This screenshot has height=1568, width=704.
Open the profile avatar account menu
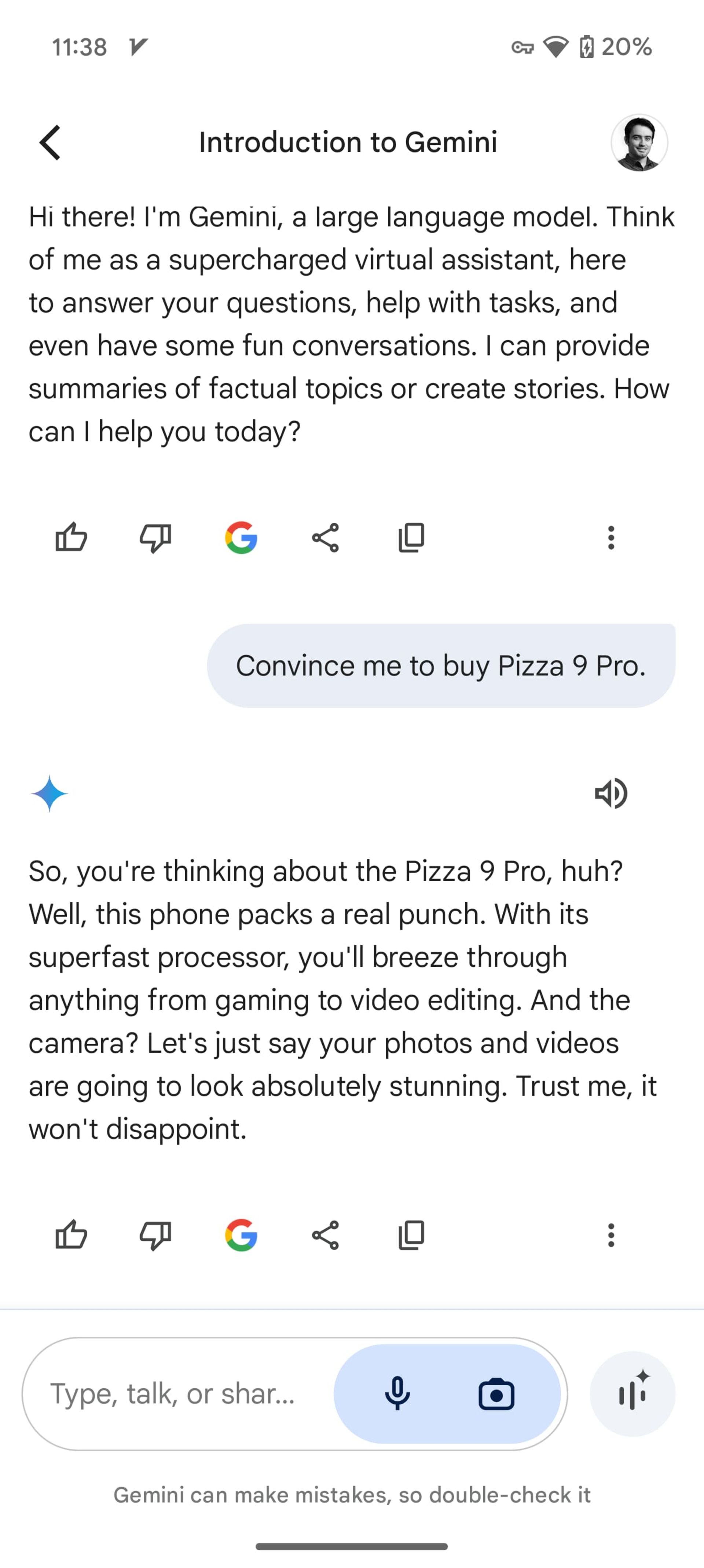(x=638, y=142)
